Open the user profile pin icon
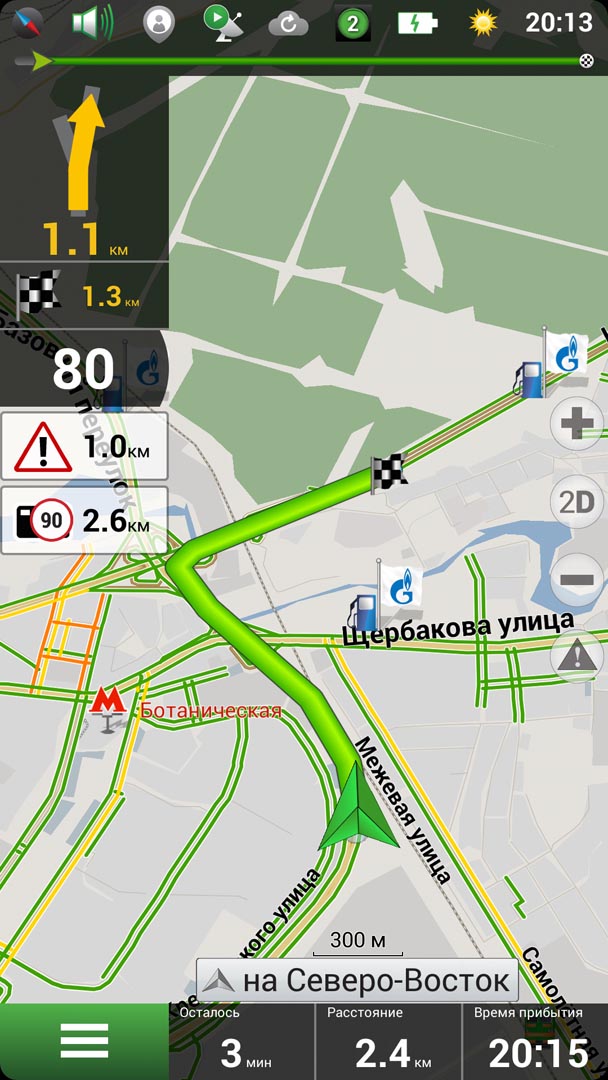The width and height of the screenshot is (608, 1080). point(158,22)
